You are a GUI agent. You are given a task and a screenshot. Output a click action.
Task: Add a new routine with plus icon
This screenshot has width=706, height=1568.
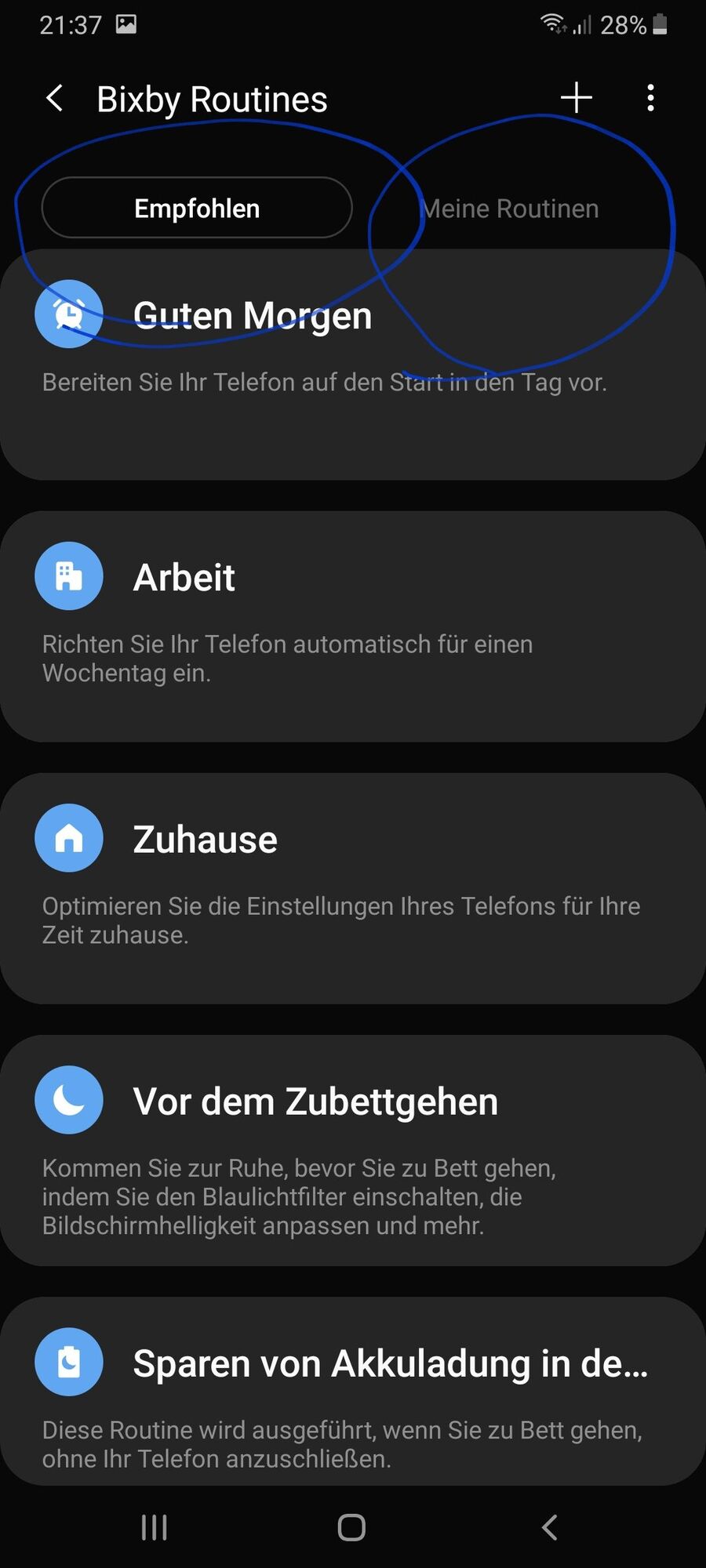[x=576, y=98]
